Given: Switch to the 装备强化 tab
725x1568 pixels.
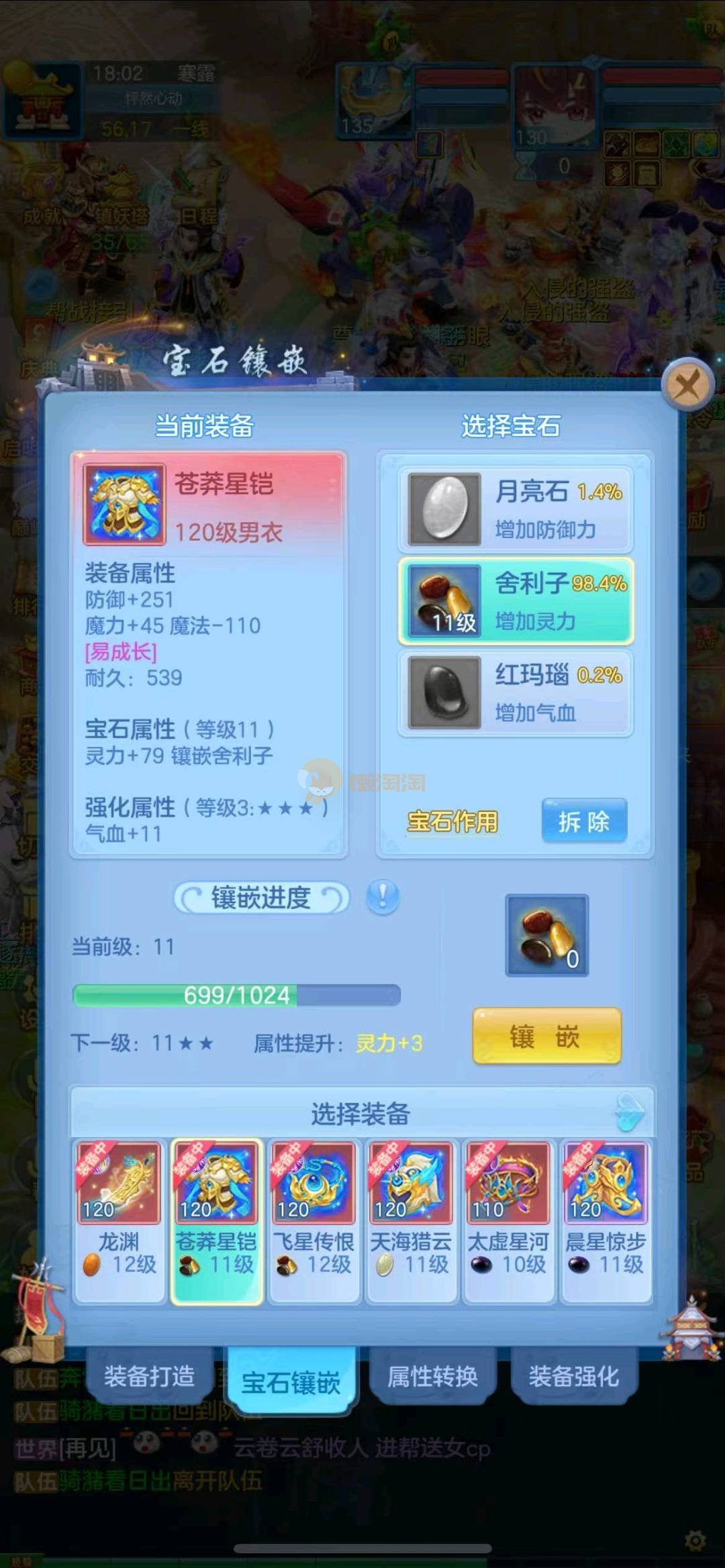Looking at the screenshot, I should pyautogui.click(x=573, y=1376).
